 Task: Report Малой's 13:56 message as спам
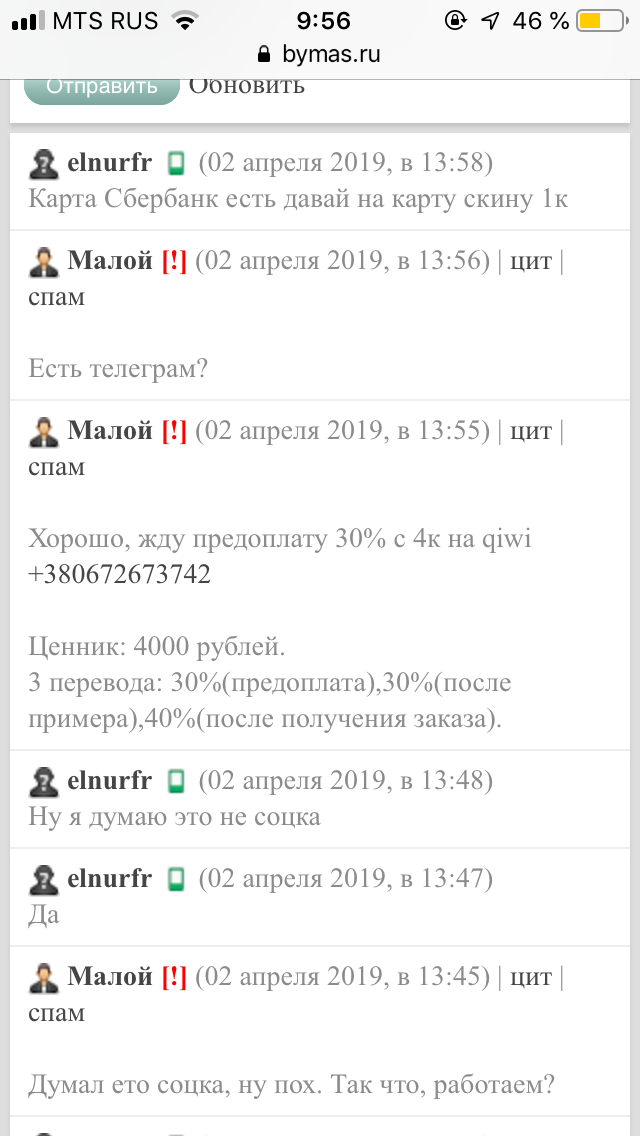[x=57, y=297]
